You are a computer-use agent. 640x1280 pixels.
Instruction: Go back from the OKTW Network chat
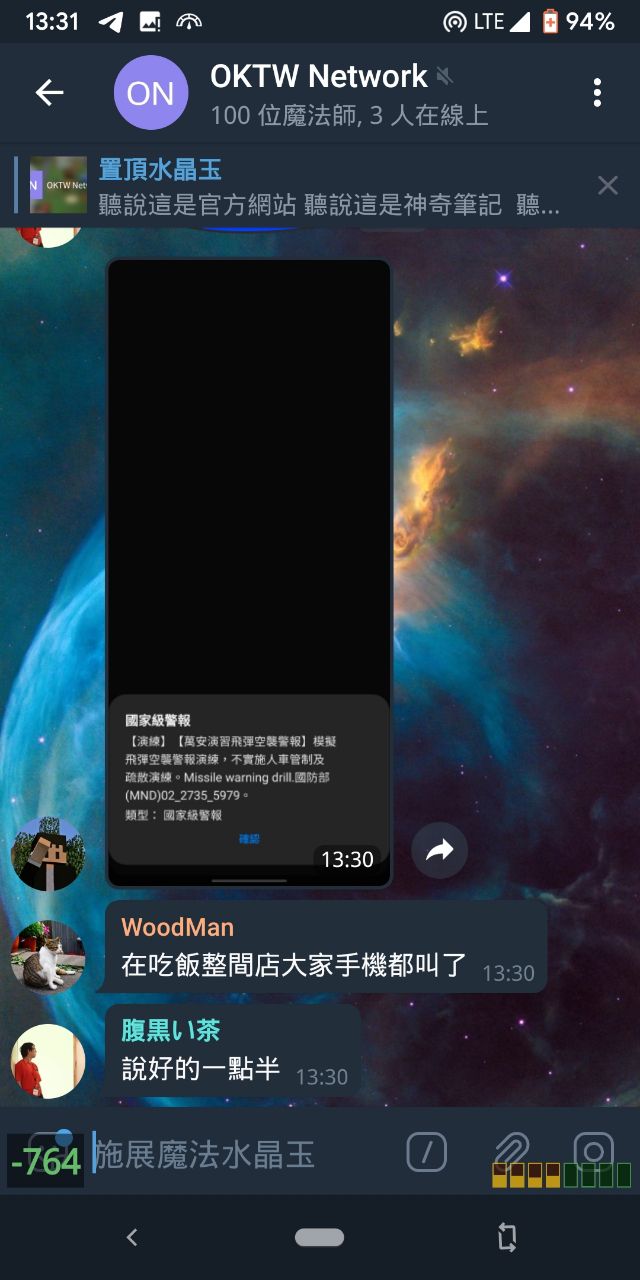tap(49, 93)
